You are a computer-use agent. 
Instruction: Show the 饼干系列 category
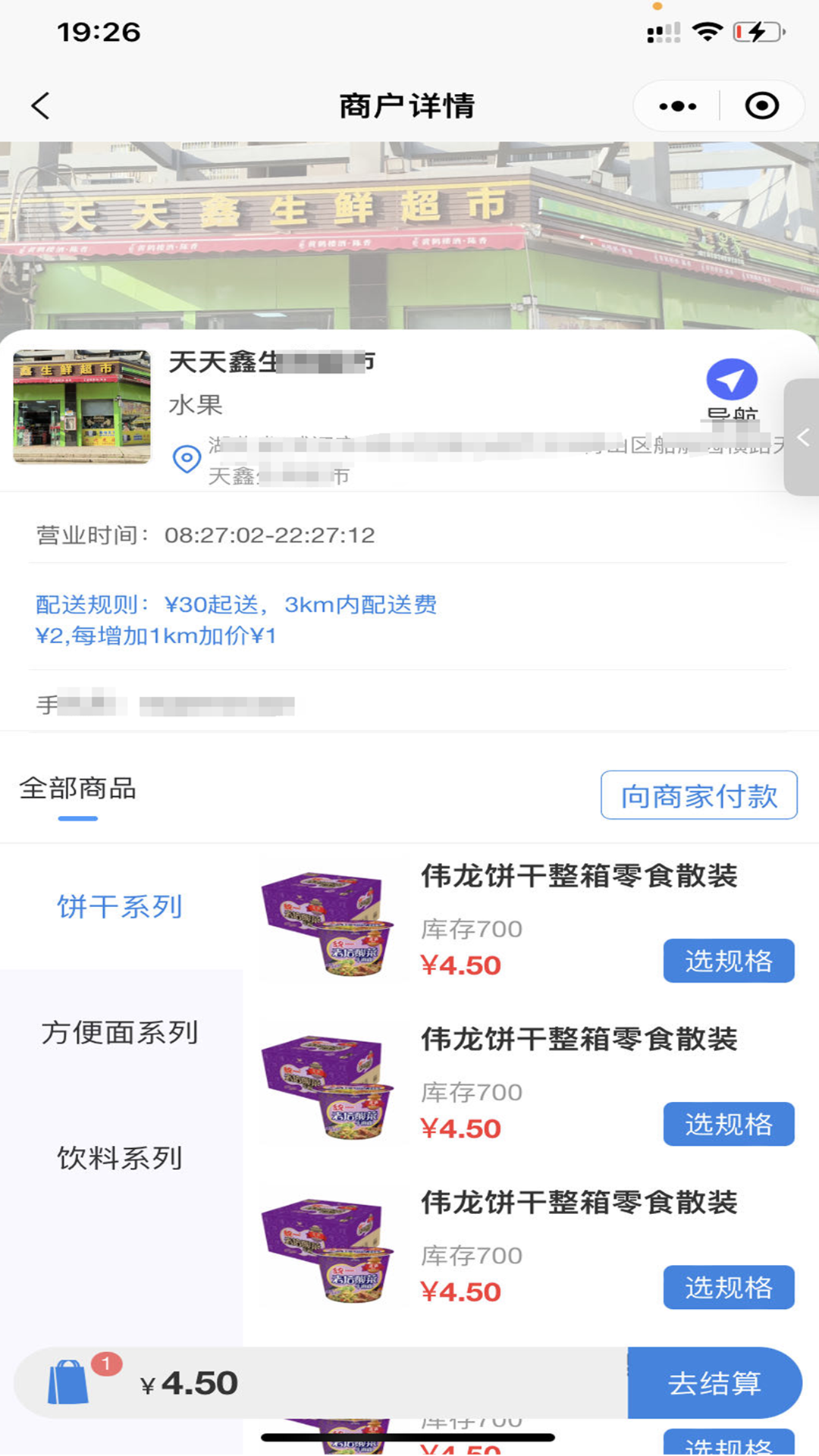click(x=120, y=907)
